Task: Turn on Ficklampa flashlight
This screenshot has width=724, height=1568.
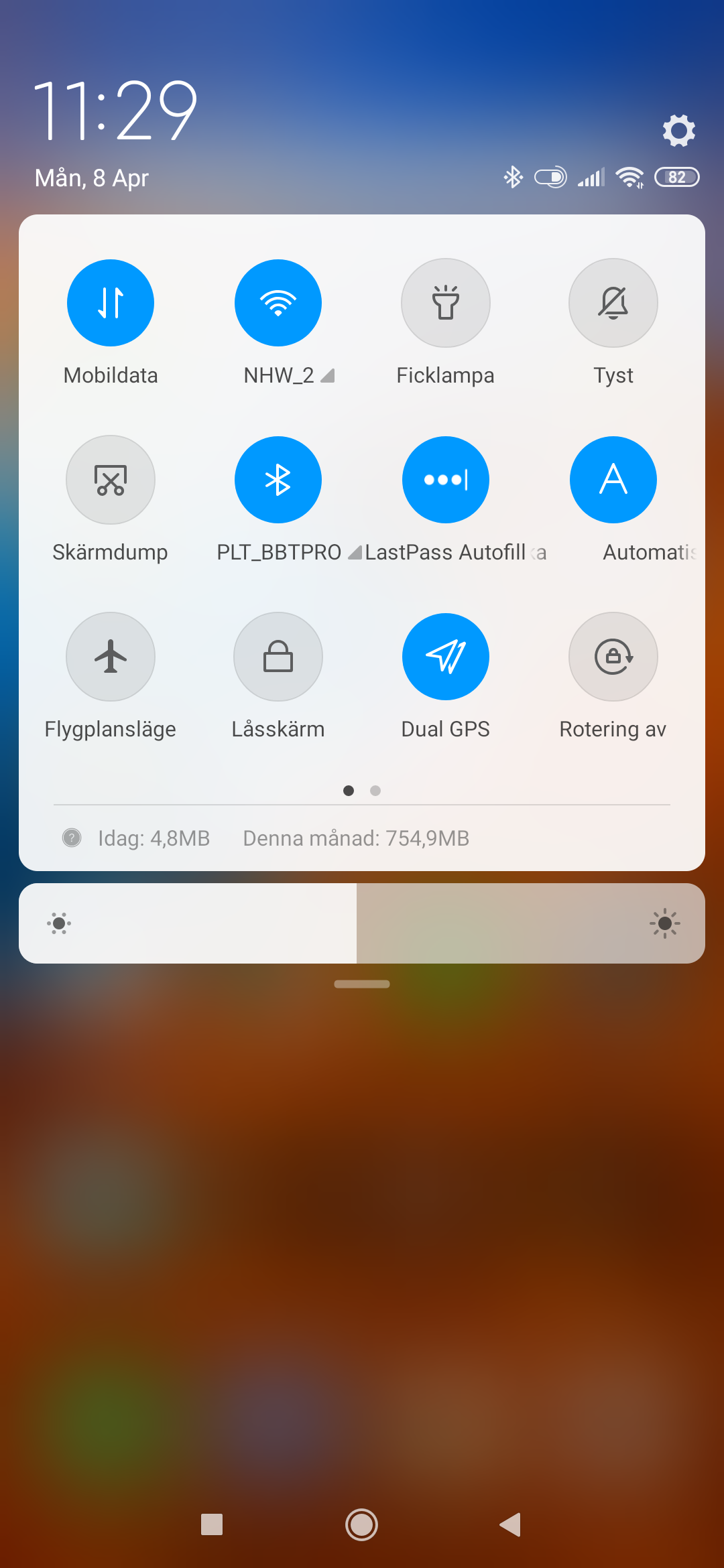Action: coord(446,303)
